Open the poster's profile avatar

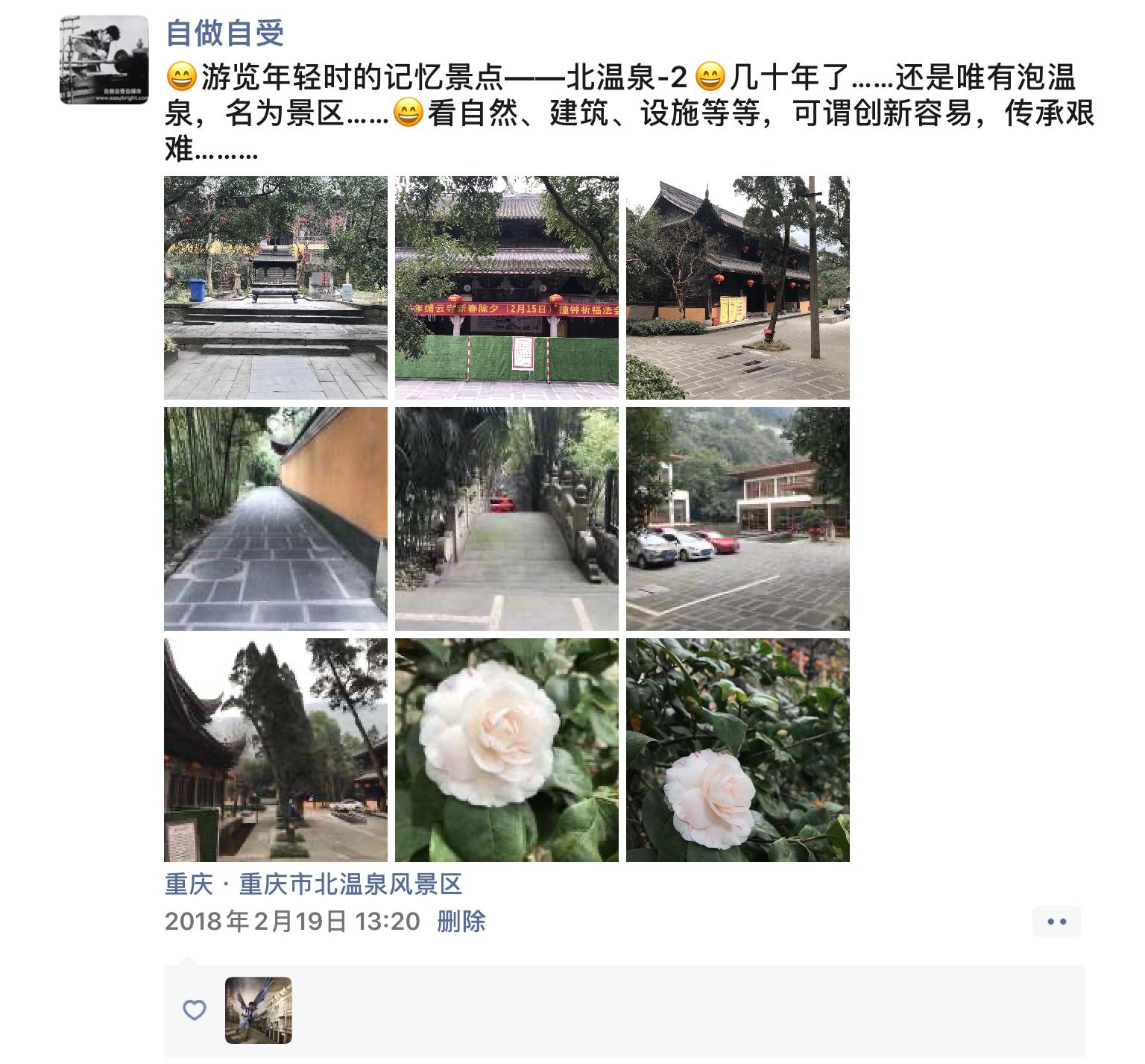[104, 60]
